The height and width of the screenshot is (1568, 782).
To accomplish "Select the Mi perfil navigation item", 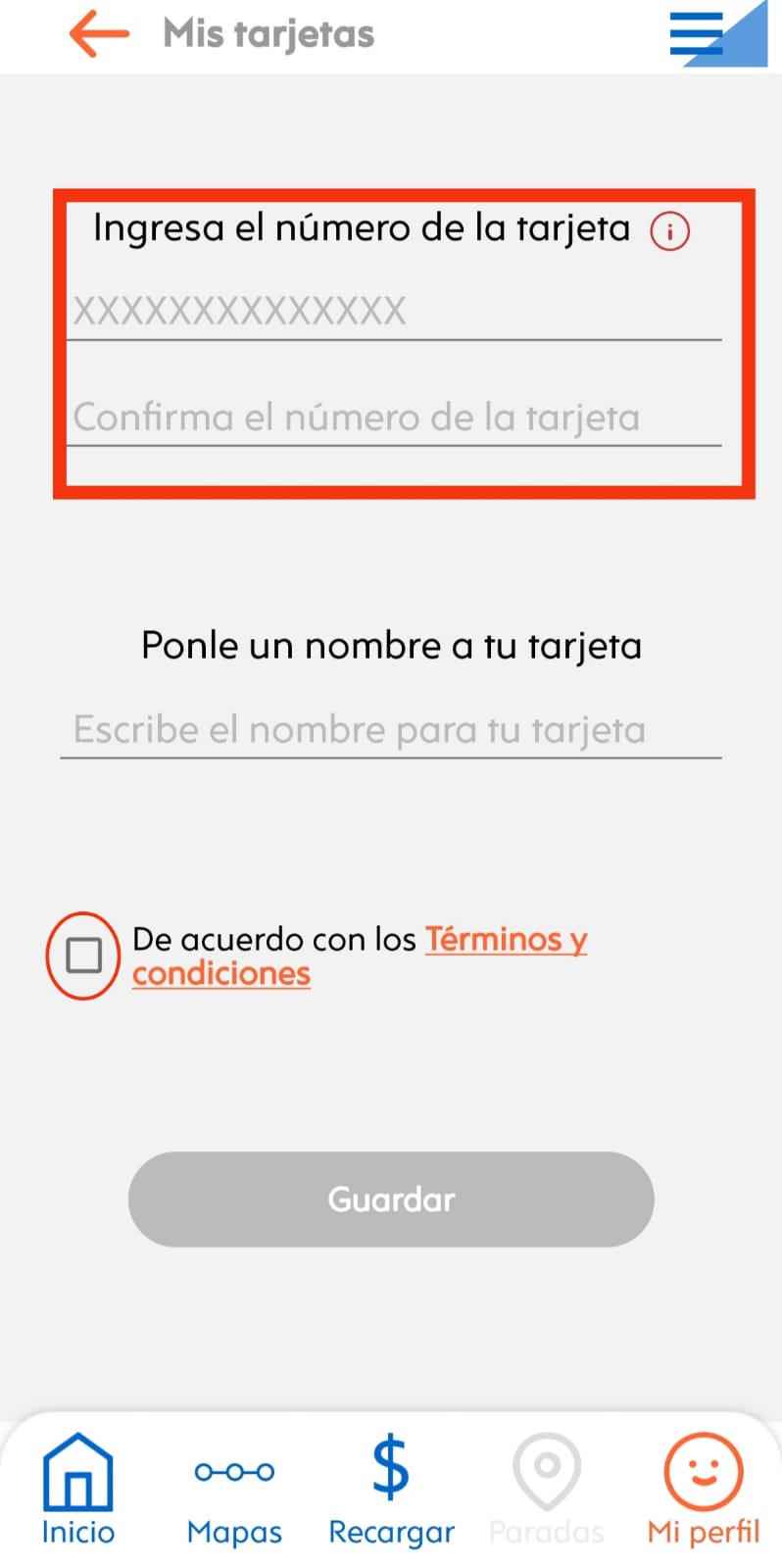I will (x=702, y=1490).
